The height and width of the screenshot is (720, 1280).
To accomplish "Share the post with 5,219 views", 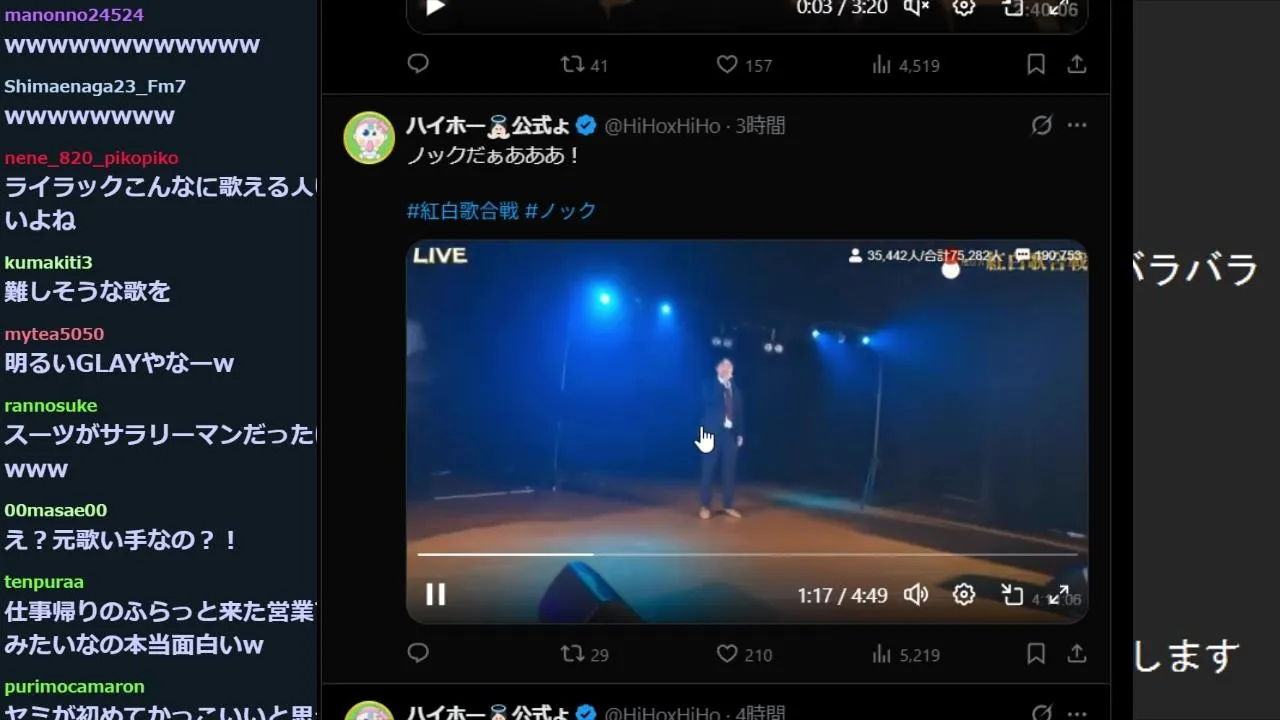I will pos(1077,654).
